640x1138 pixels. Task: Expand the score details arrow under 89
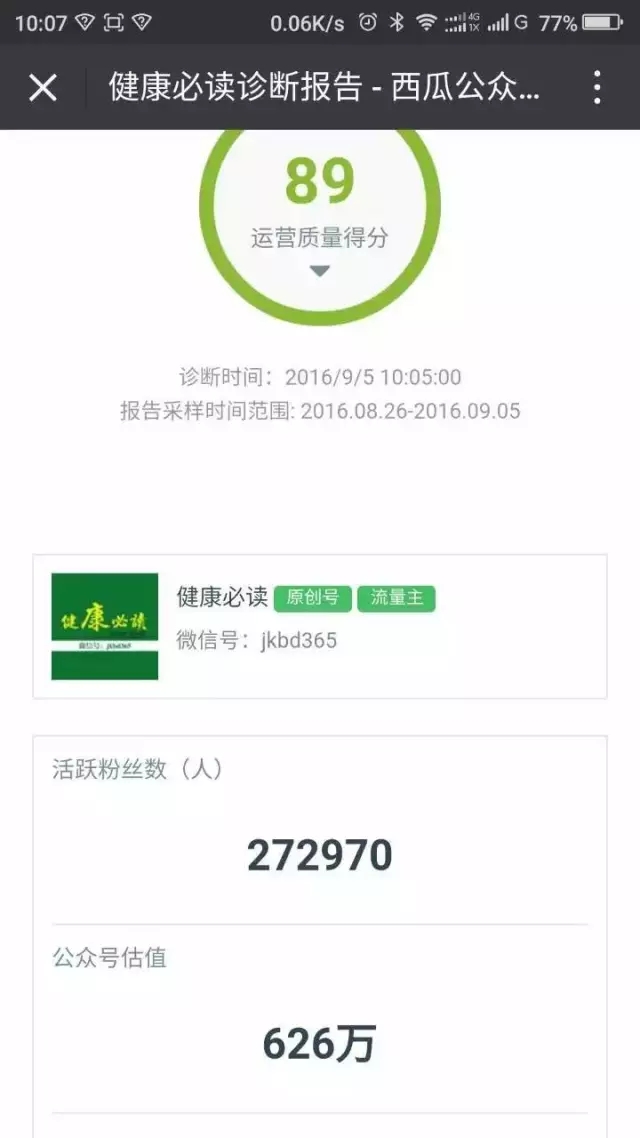coord(319,271)
